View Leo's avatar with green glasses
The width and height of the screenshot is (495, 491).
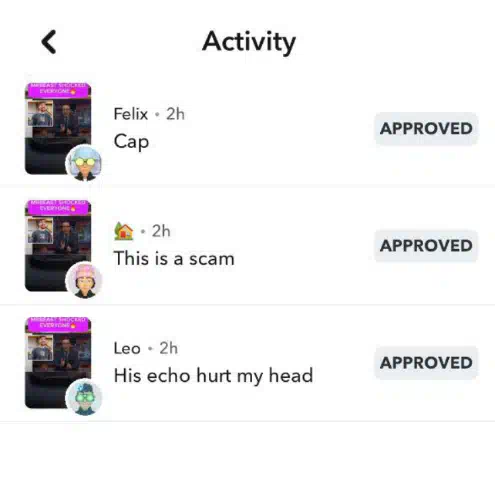click(x=84, y=398)
